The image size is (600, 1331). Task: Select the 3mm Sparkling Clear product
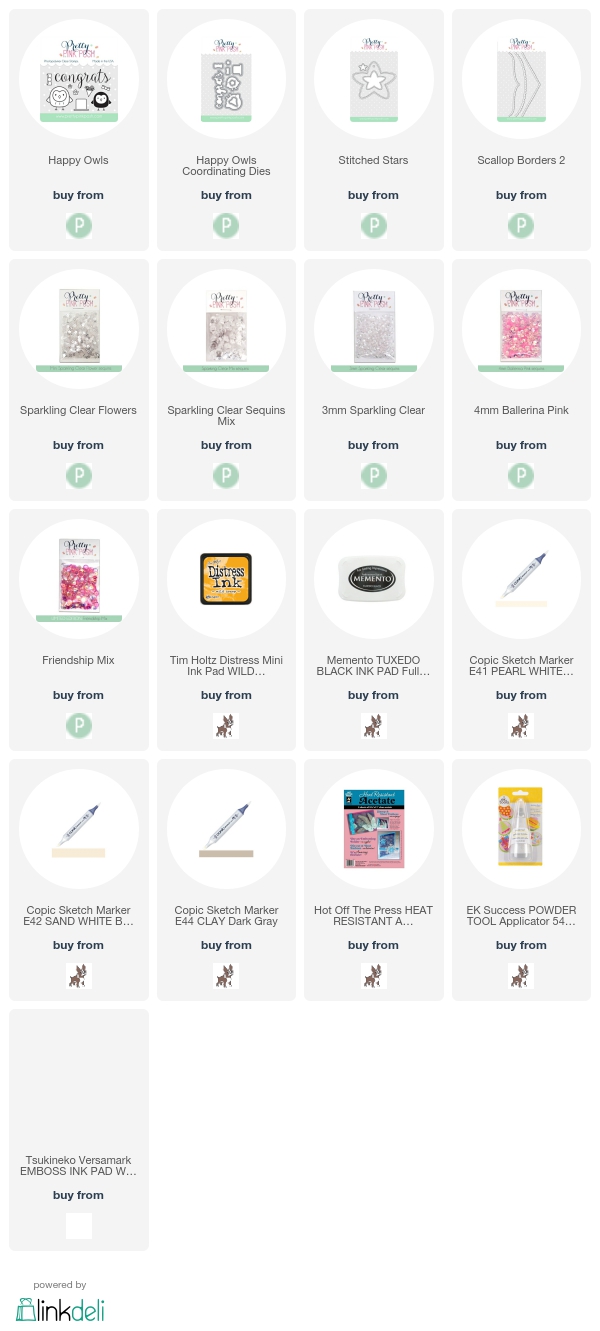click(374, 380)
